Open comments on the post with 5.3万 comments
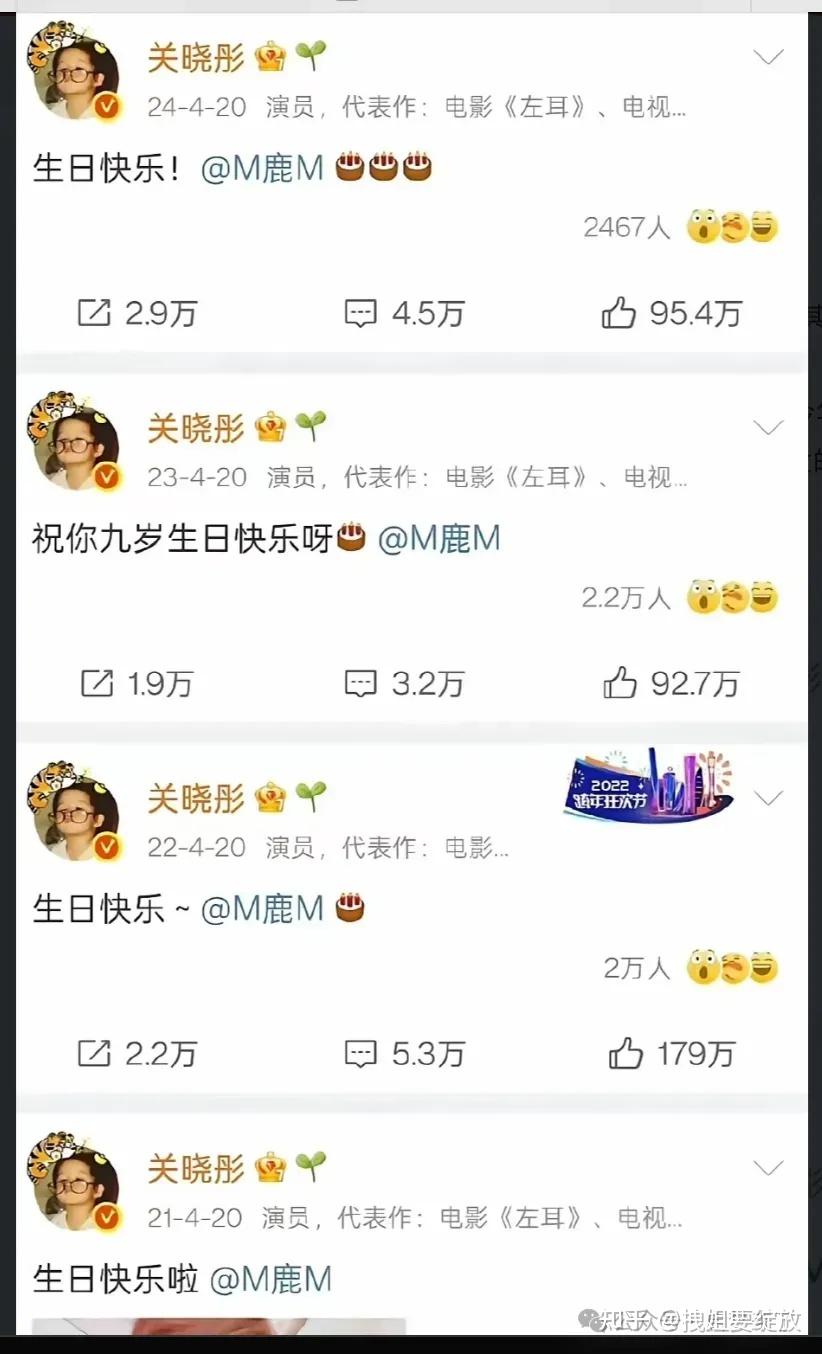 point(404,1054)
